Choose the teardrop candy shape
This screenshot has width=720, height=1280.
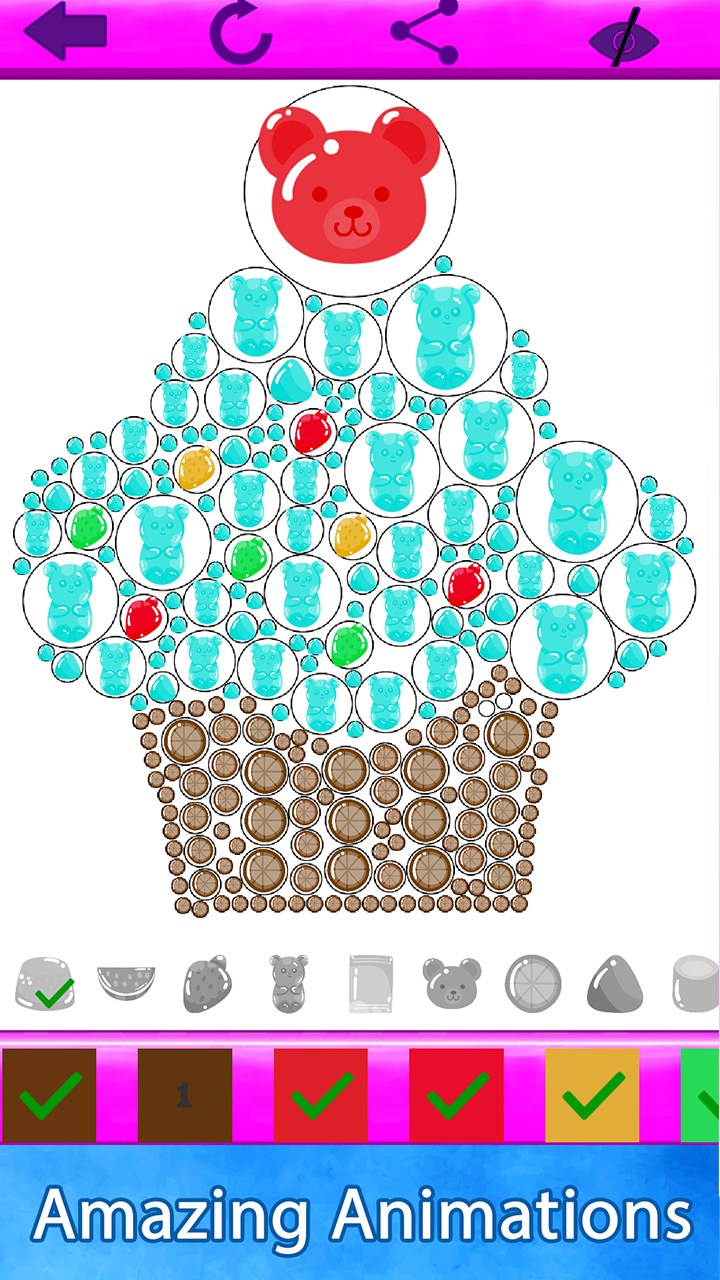[x=615, y=983]
